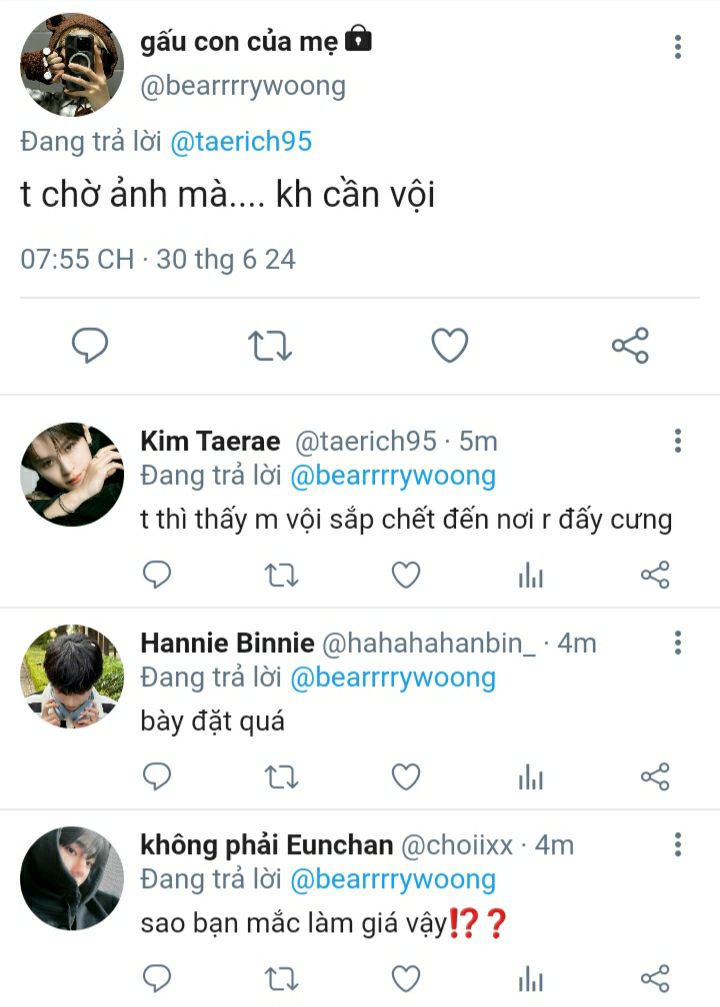Open Kim Taerae's profile avatar

coord(71,474)
